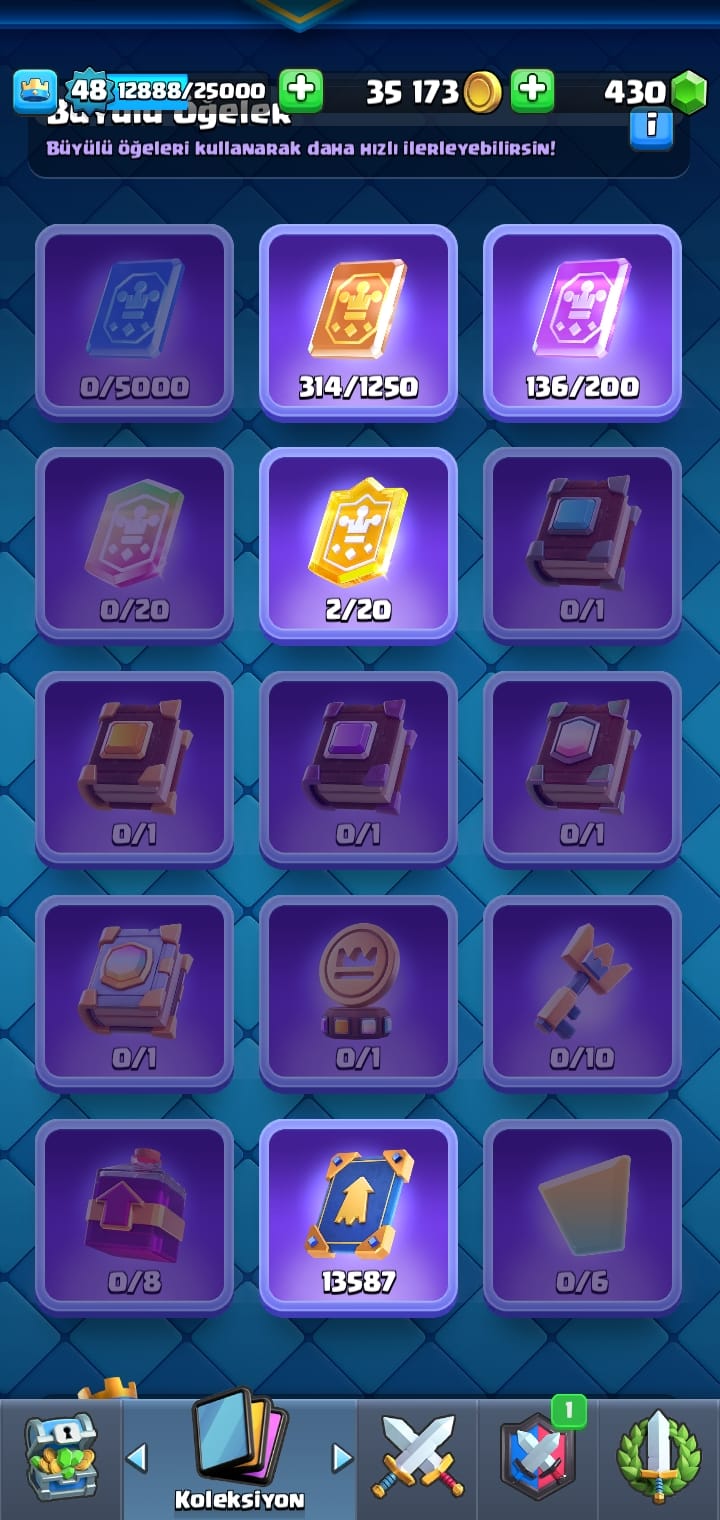Add more gold with the plus button
This screenshot has width=720, height=1520.
tap(533, 91)
